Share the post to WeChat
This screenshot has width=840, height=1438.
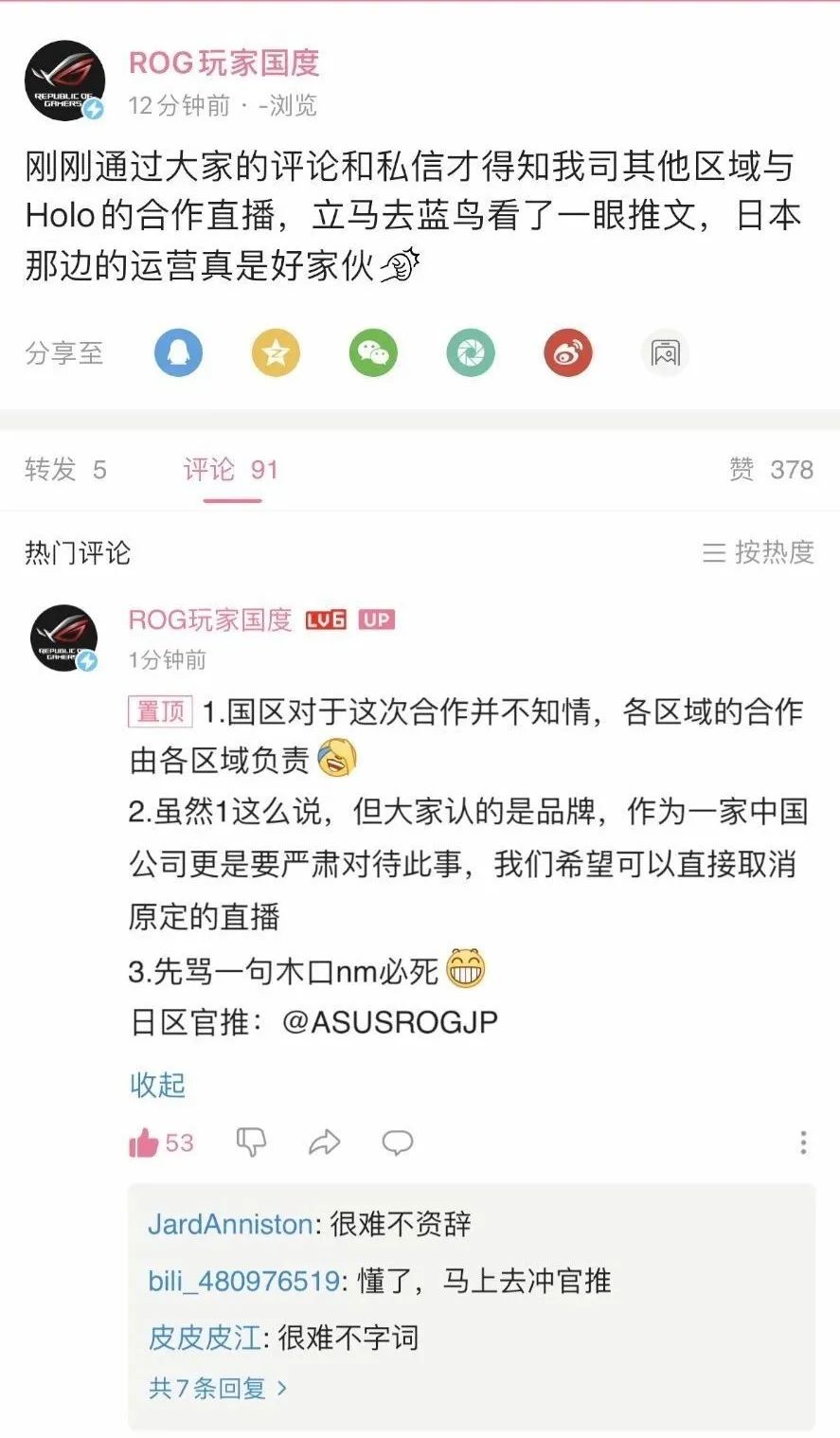(373, 353)
